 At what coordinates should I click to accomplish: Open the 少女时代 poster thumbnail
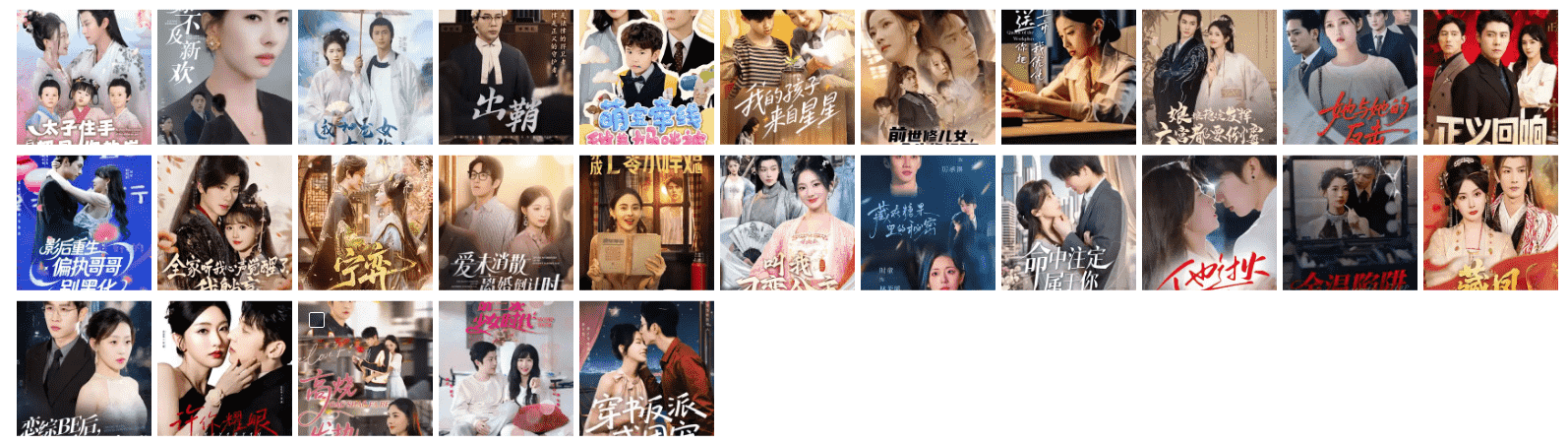coord(506,368)
